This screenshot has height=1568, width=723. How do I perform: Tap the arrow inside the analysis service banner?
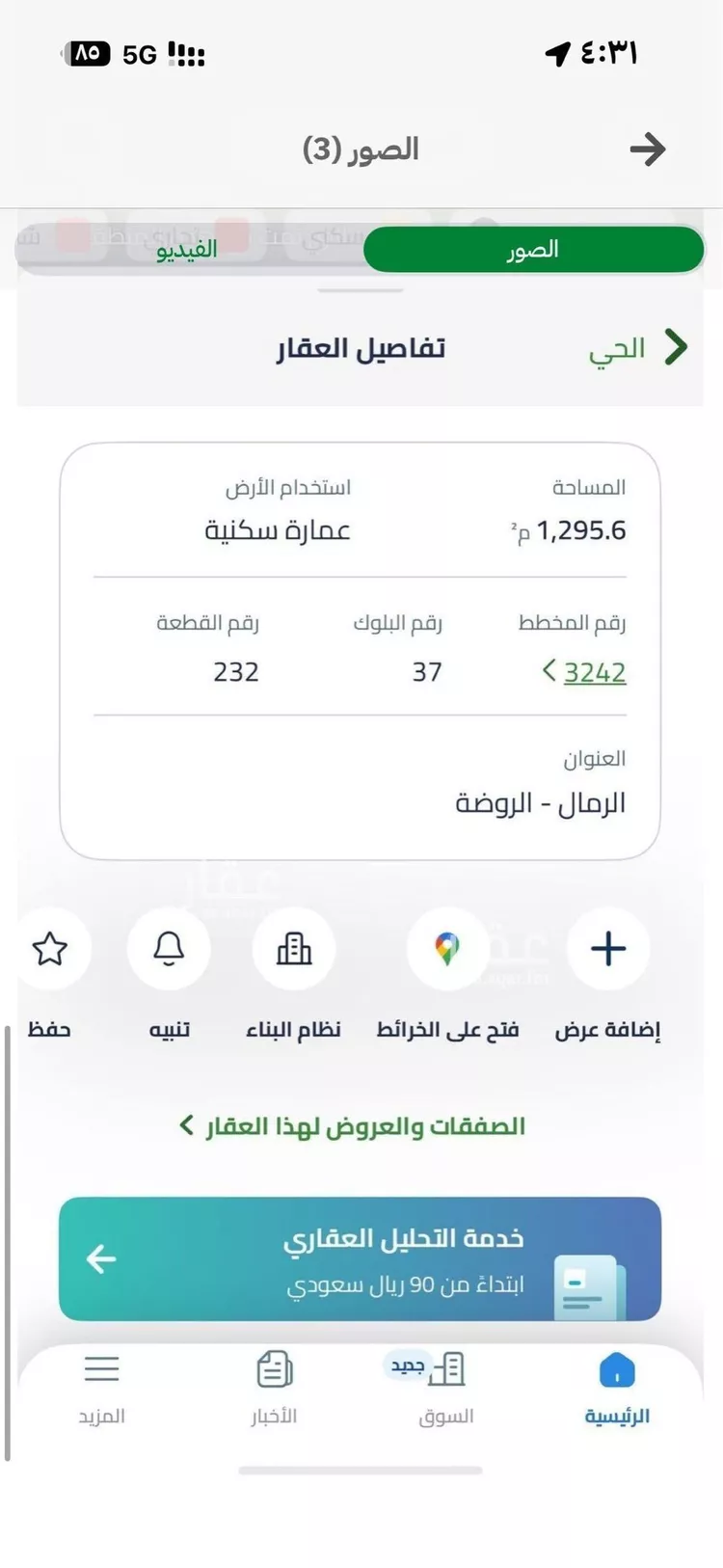click(99, 1258)
